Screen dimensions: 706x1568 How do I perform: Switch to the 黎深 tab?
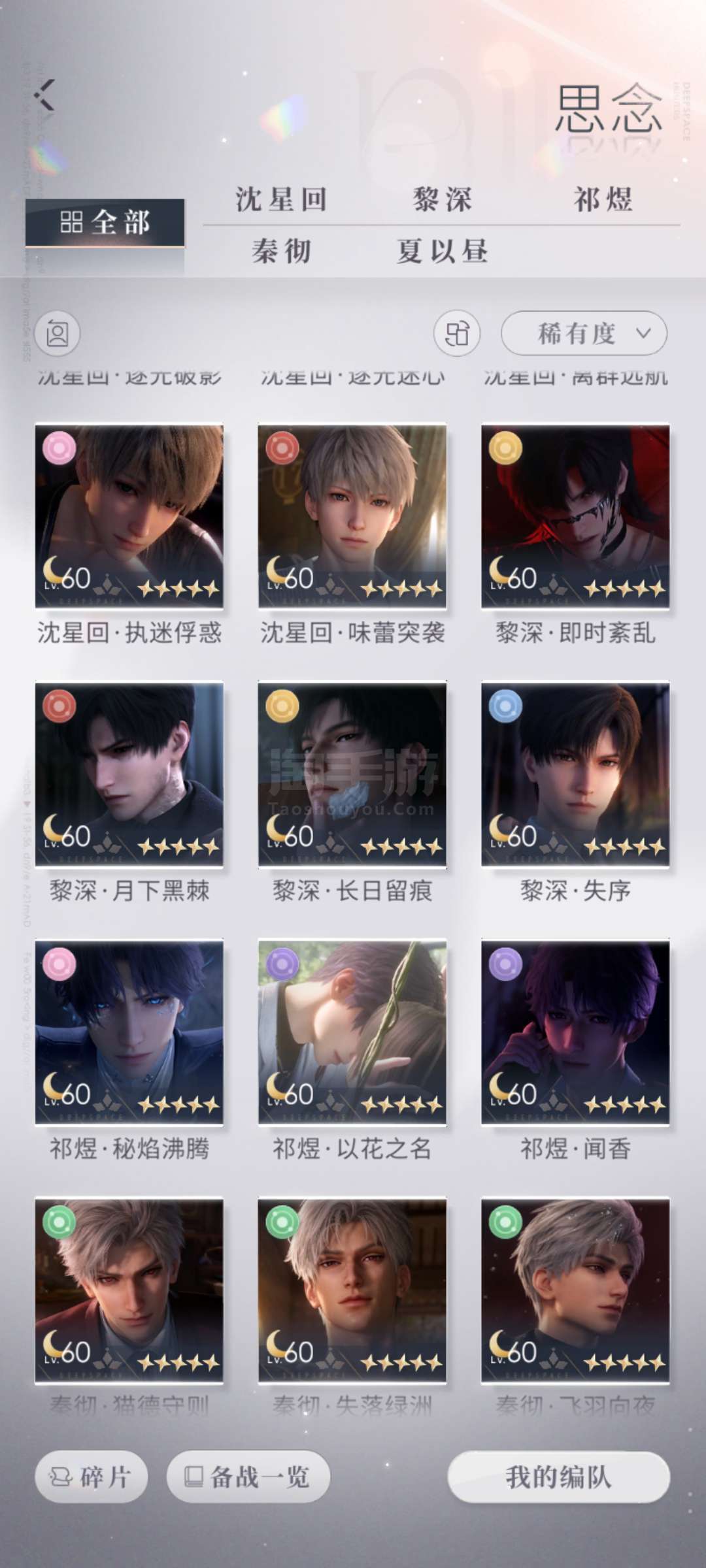coord(442,199)
